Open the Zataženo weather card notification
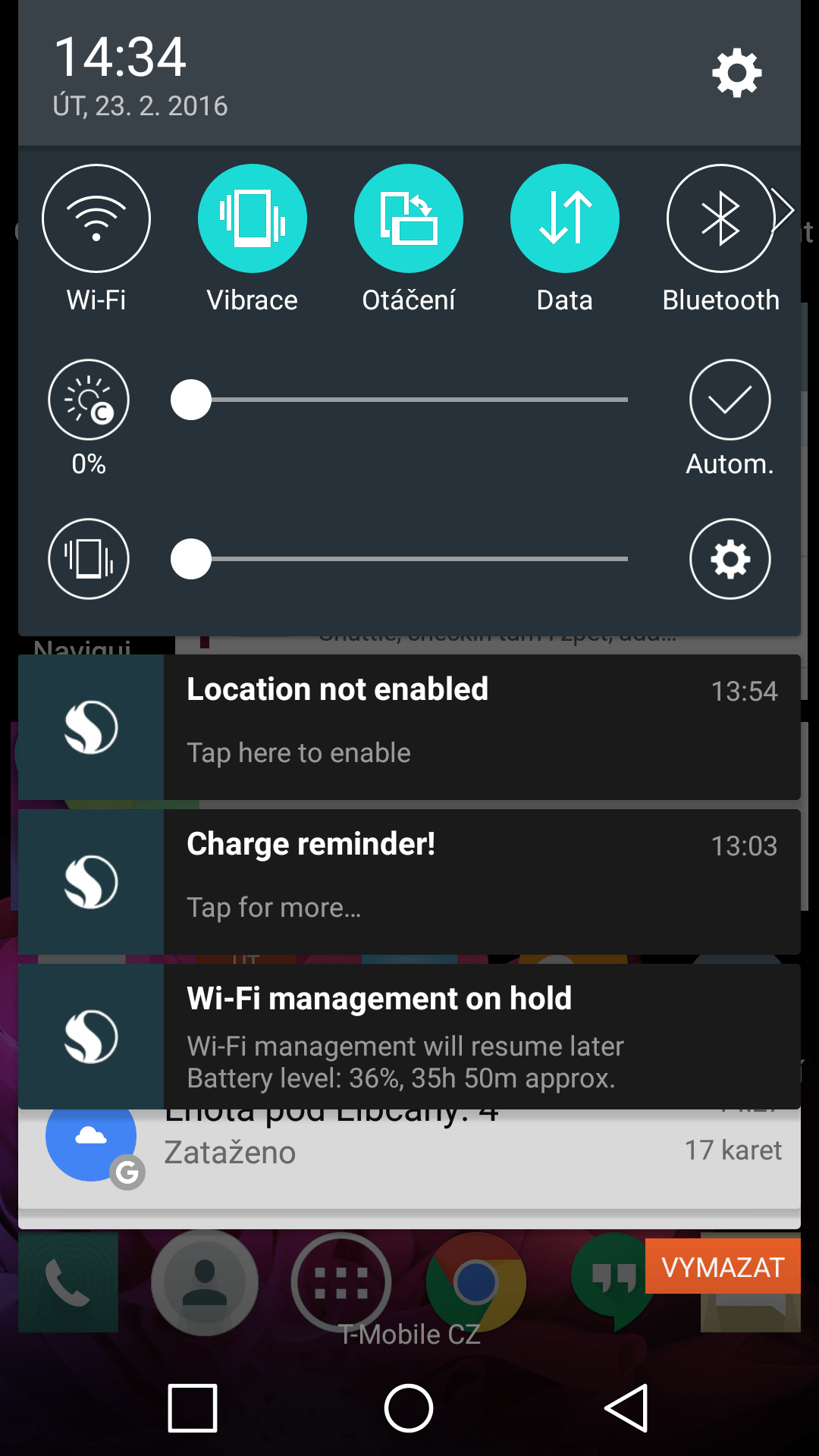The height and width of the screenshot is (1456, 819). tap(409, 1158)
